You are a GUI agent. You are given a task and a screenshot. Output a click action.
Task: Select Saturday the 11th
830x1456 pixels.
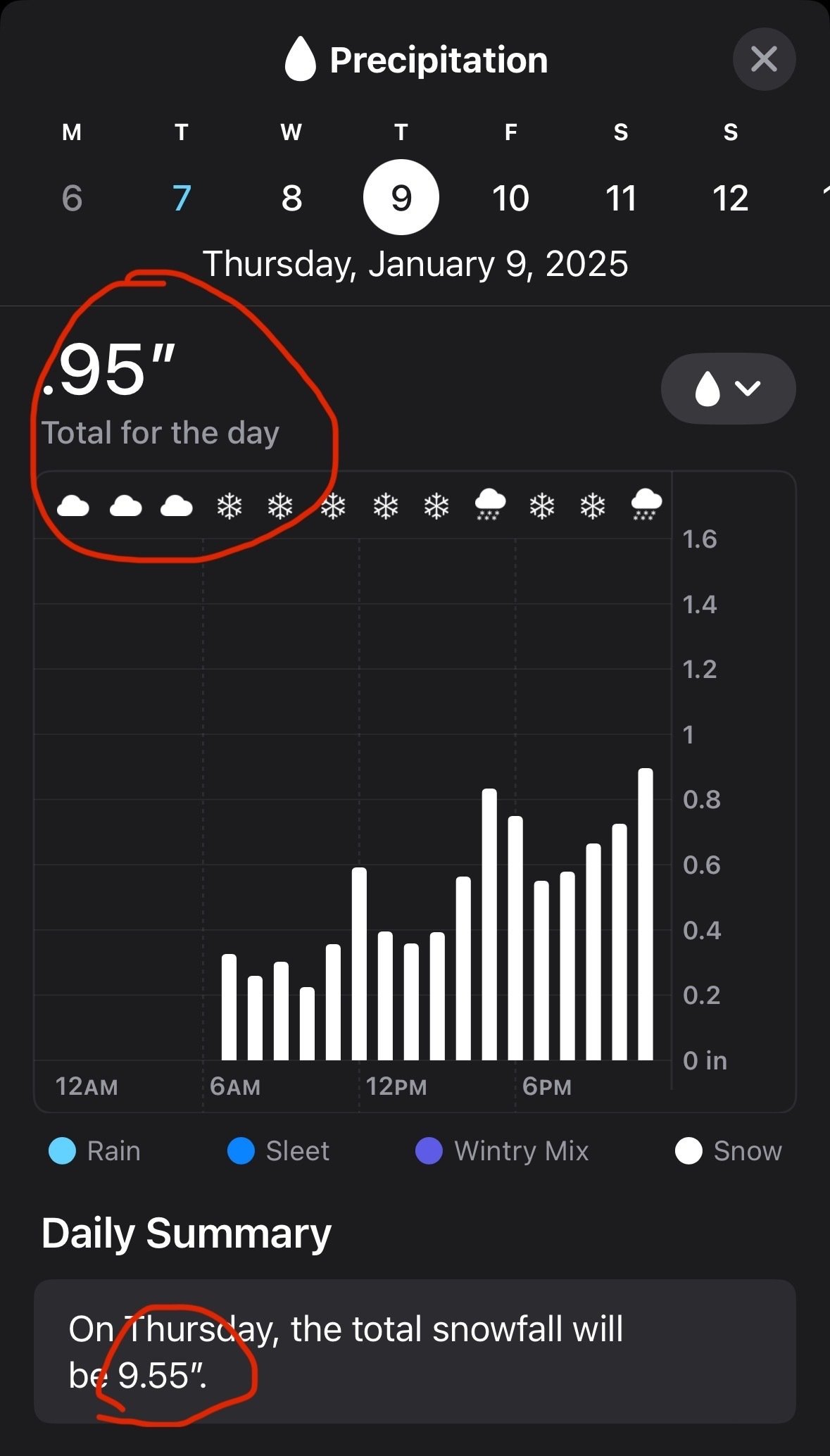click(x=621, y=198)
